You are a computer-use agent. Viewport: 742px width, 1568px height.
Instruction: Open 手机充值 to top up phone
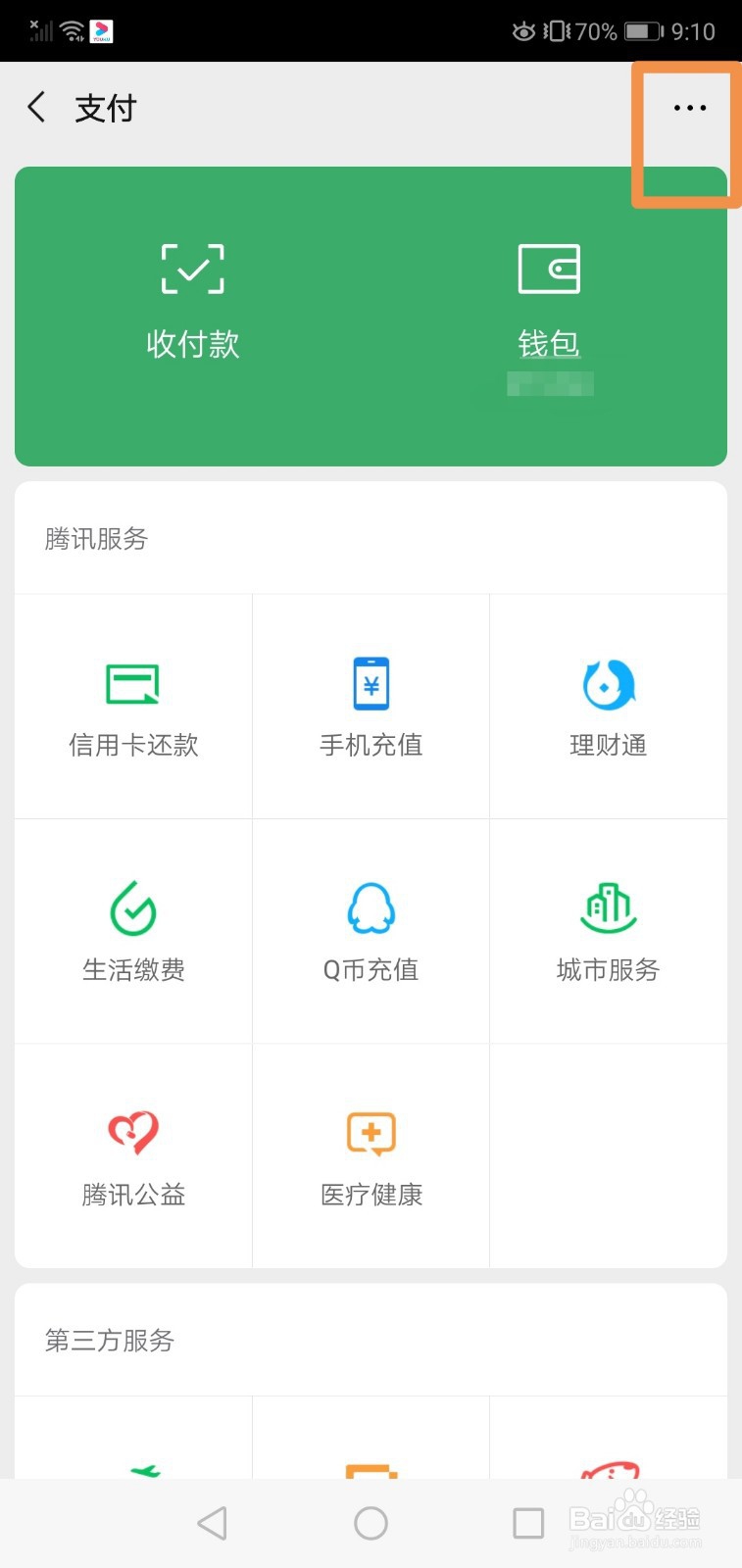click(371, 708)
